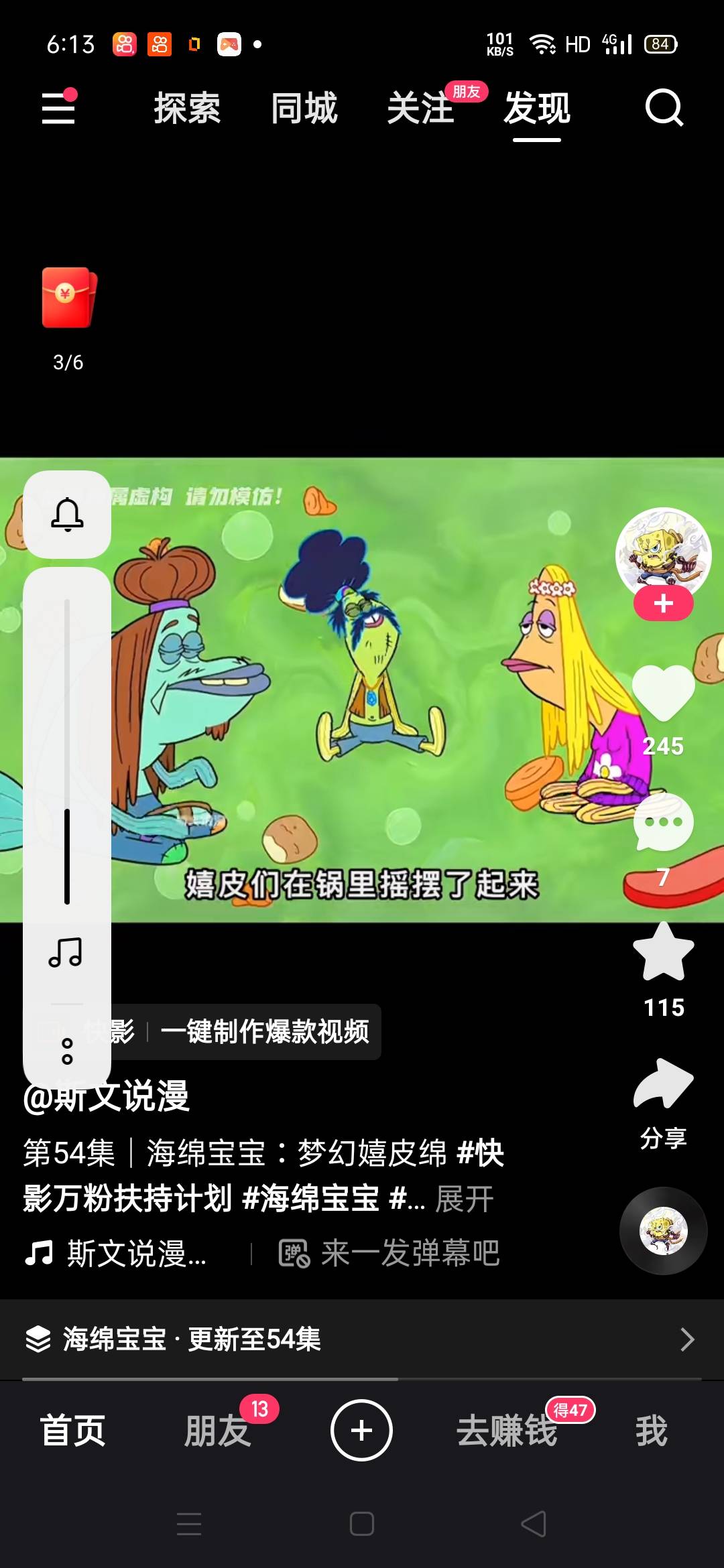
Task: Open the spinning music disc
Action: 663,1231
